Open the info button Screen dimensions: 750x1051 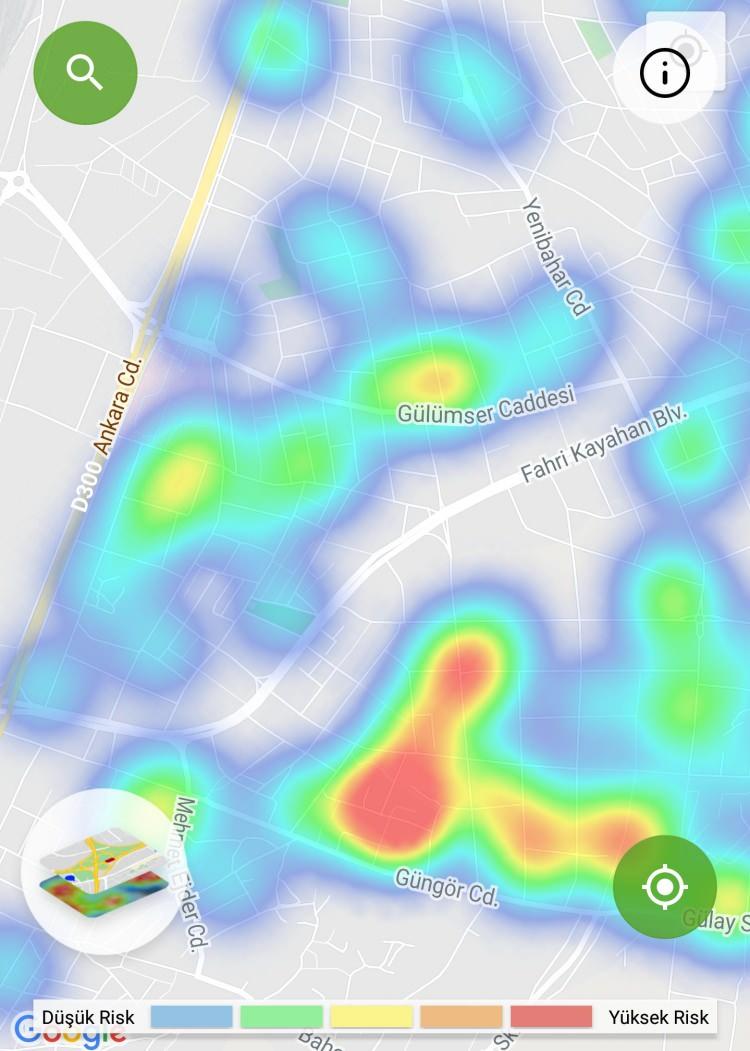click(665, 73)
